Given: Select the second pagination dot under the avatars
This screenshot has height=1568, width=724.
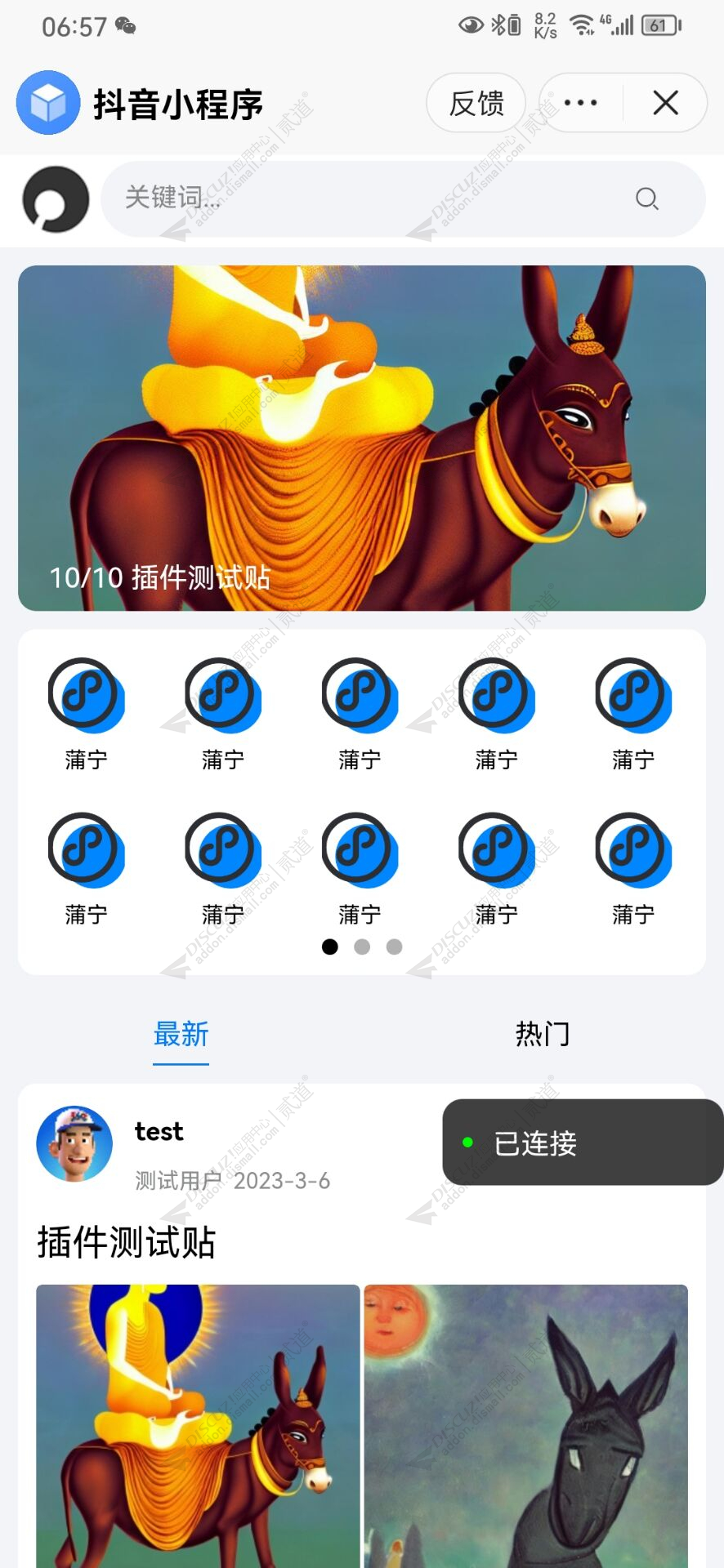Looking at the screenshot, I should [362, 947].
